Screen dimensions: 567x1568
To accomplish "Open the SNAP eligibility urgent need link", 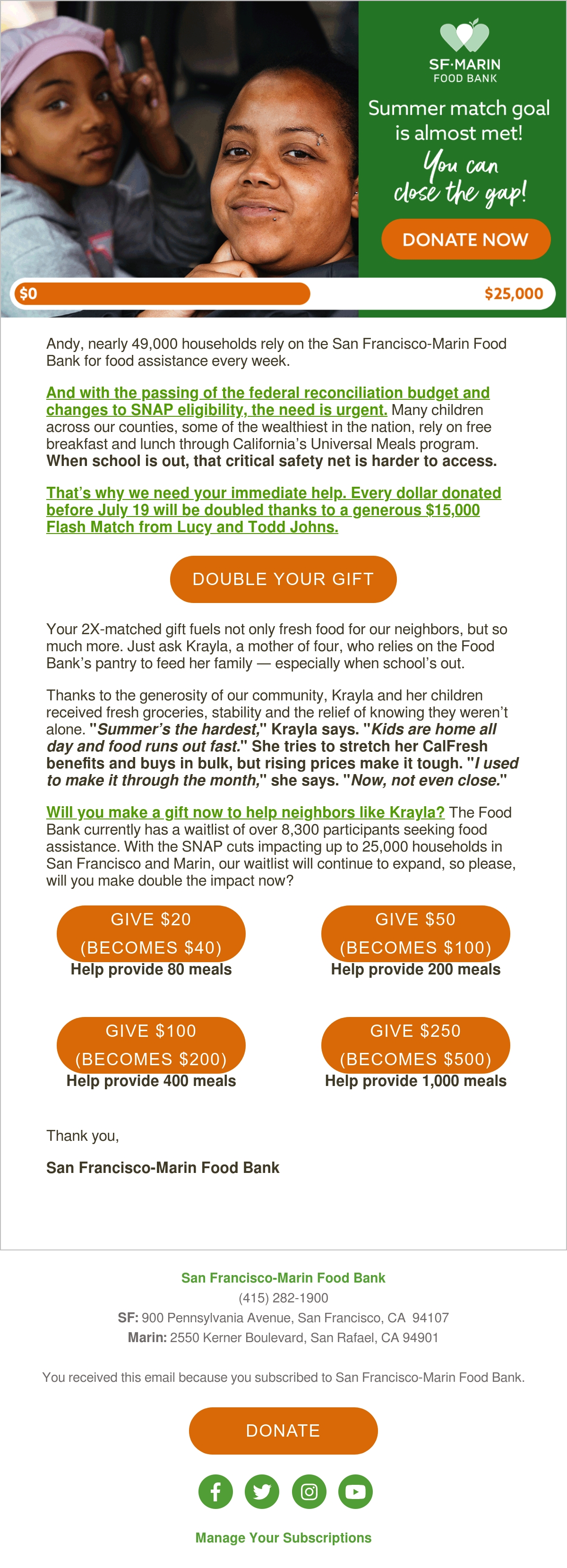I will tap(268, 401).
